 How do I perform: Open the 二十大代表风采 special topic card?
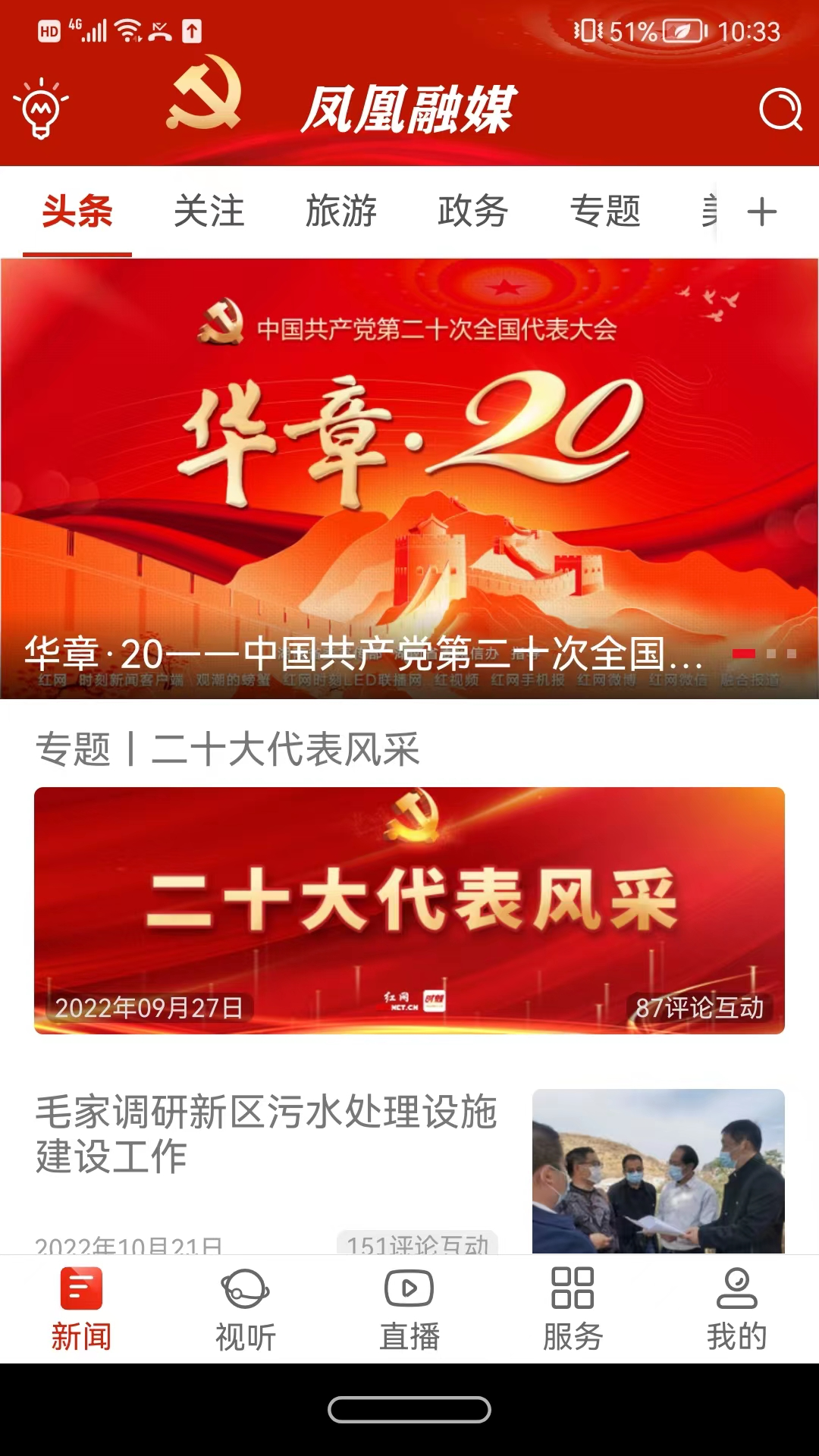(x=409, y=910)
